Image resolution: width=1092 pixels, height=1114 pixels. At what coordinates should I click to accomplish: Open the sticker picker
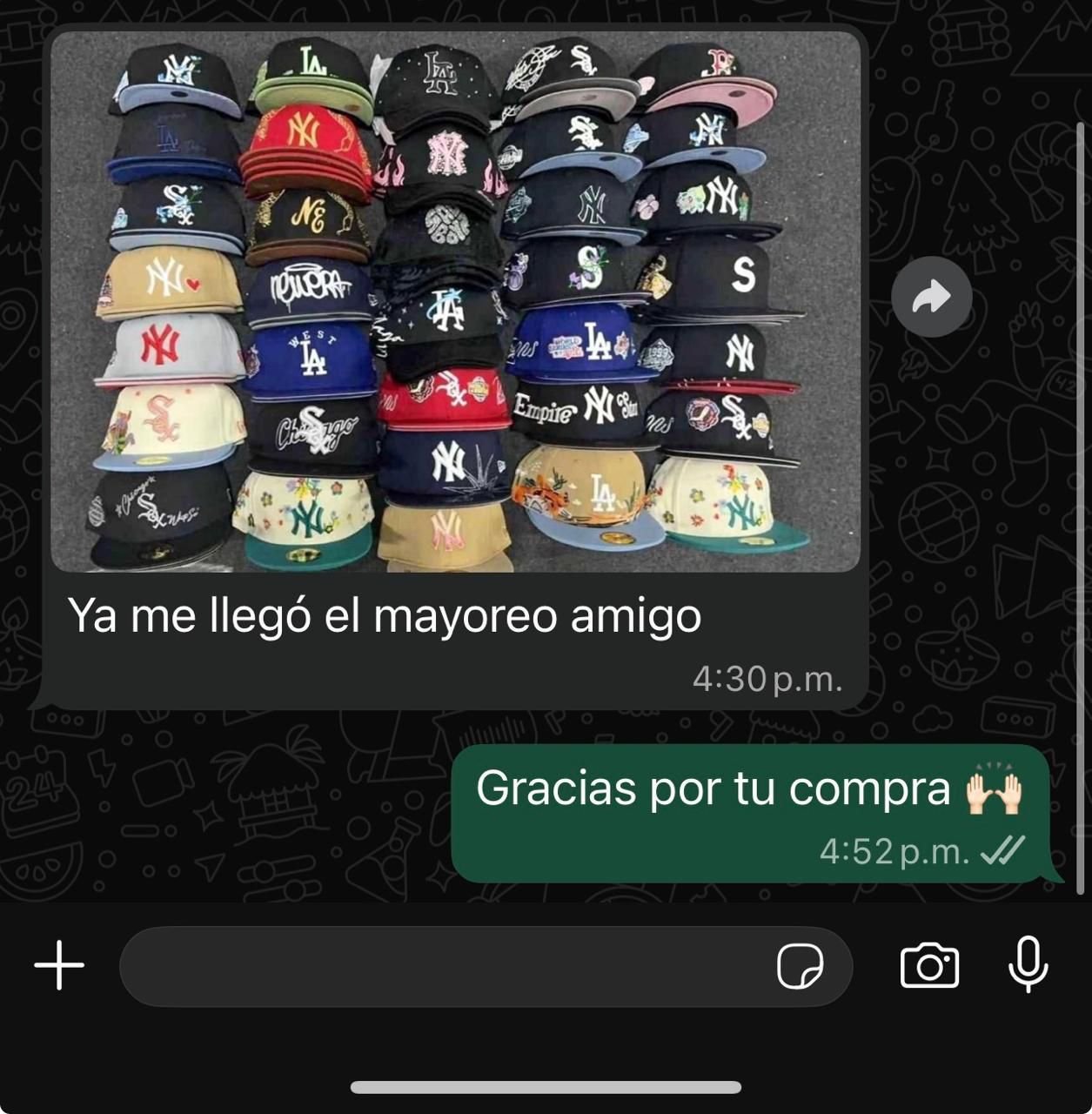click(800, 966)
